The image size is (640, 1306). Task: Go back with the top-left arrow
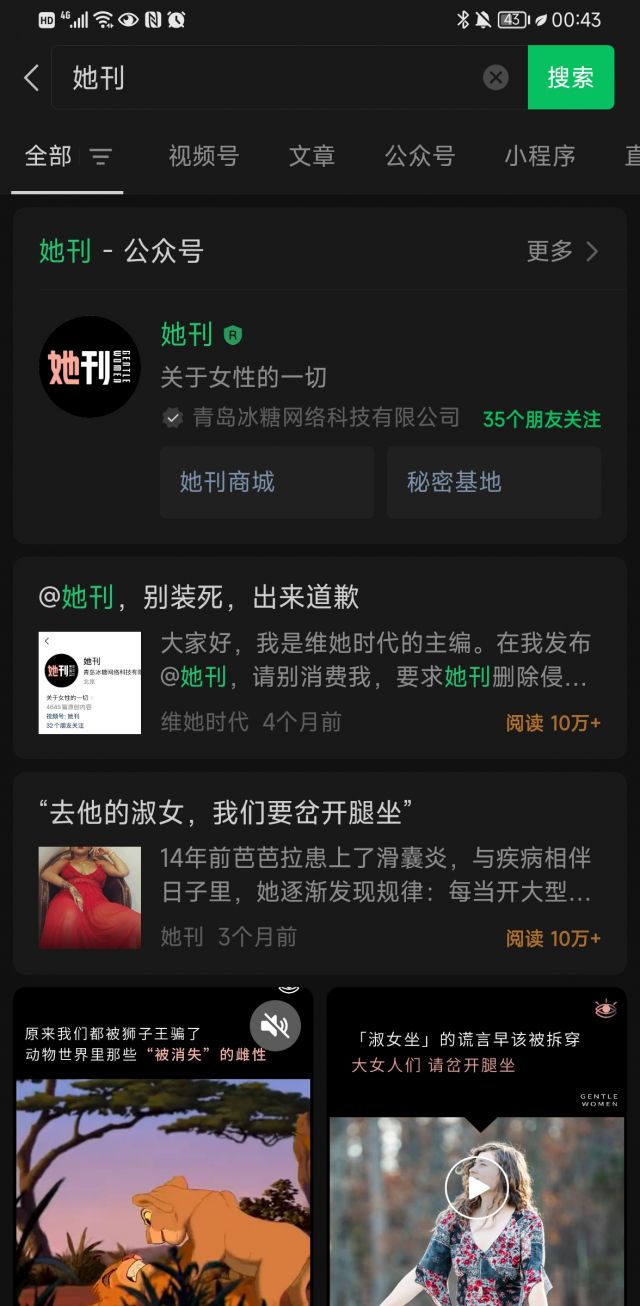coord(31,78)
